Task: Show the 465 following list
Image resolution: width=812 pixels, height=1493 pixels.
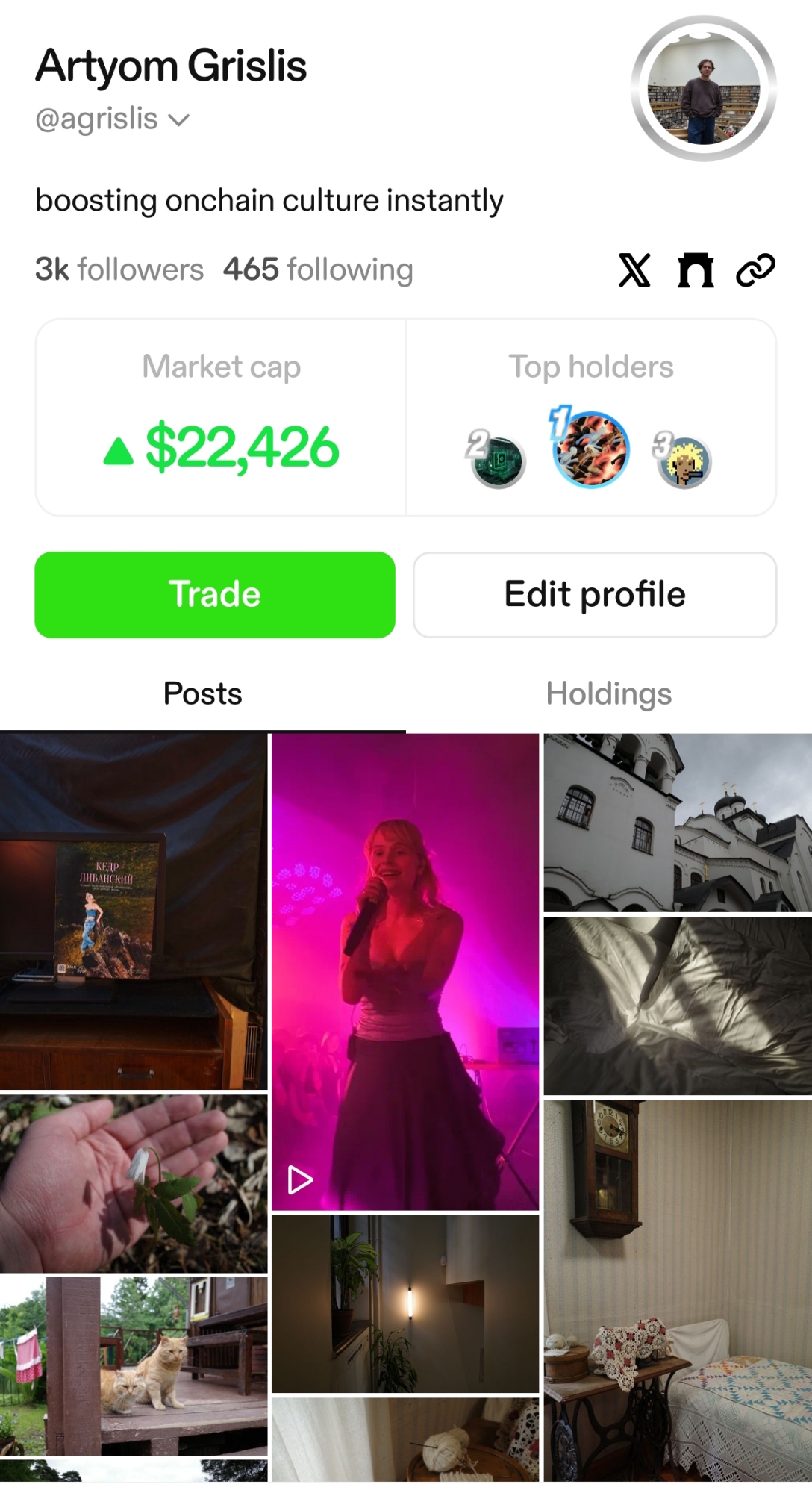Action: [x=318, y=269]
